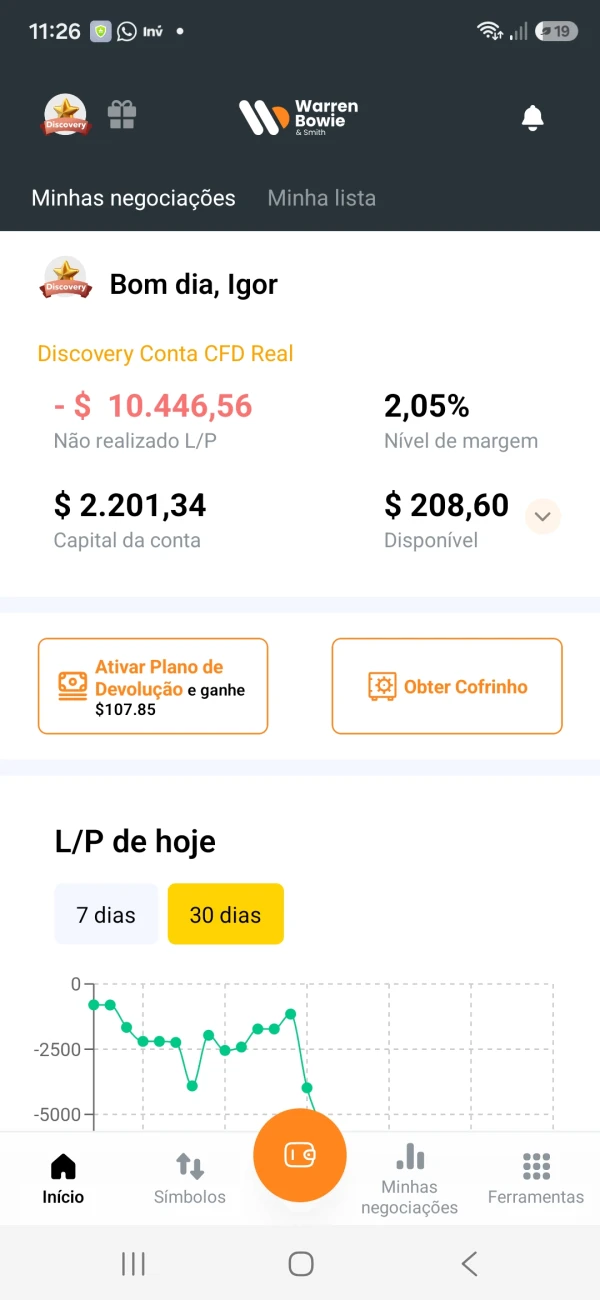
Task: Open the Discovery badge in the header
Action: coord(65,115)
